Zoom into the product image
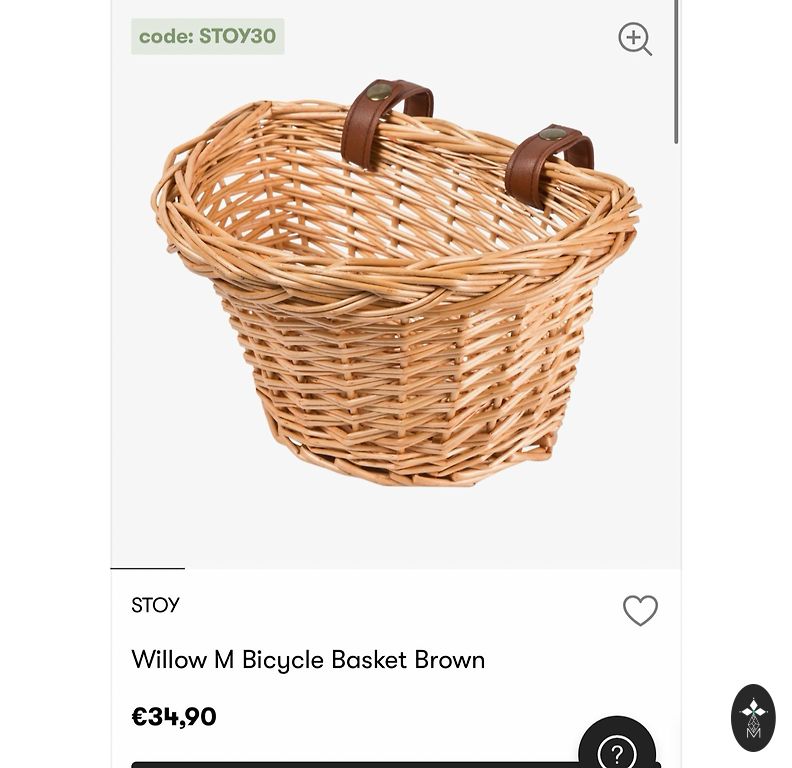 [x=635, y=39]
